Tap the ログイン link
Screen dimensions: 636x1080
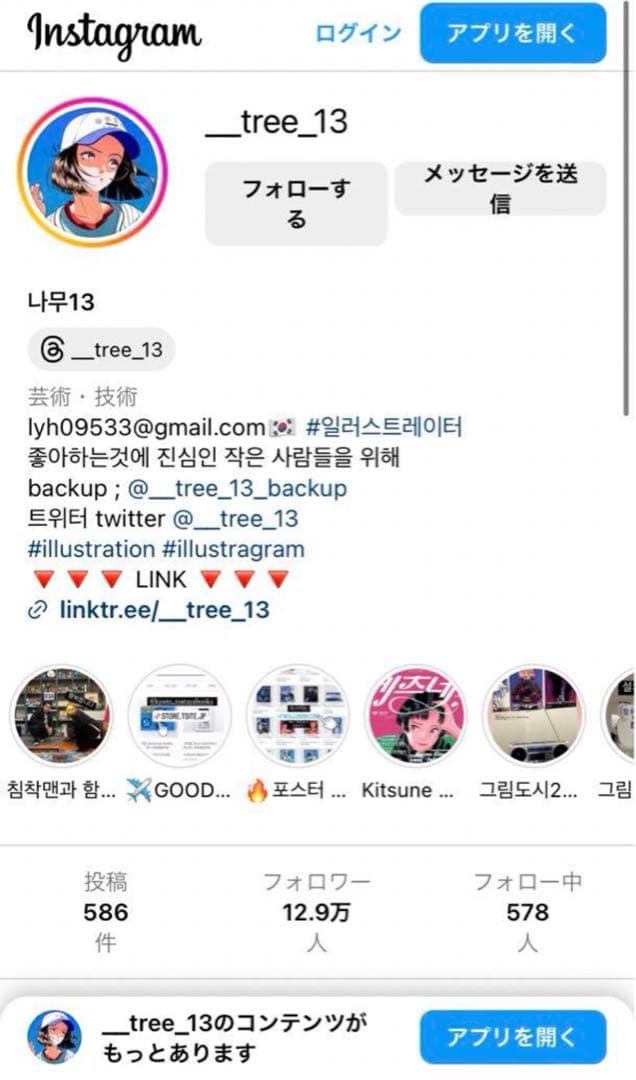(357, 33)
